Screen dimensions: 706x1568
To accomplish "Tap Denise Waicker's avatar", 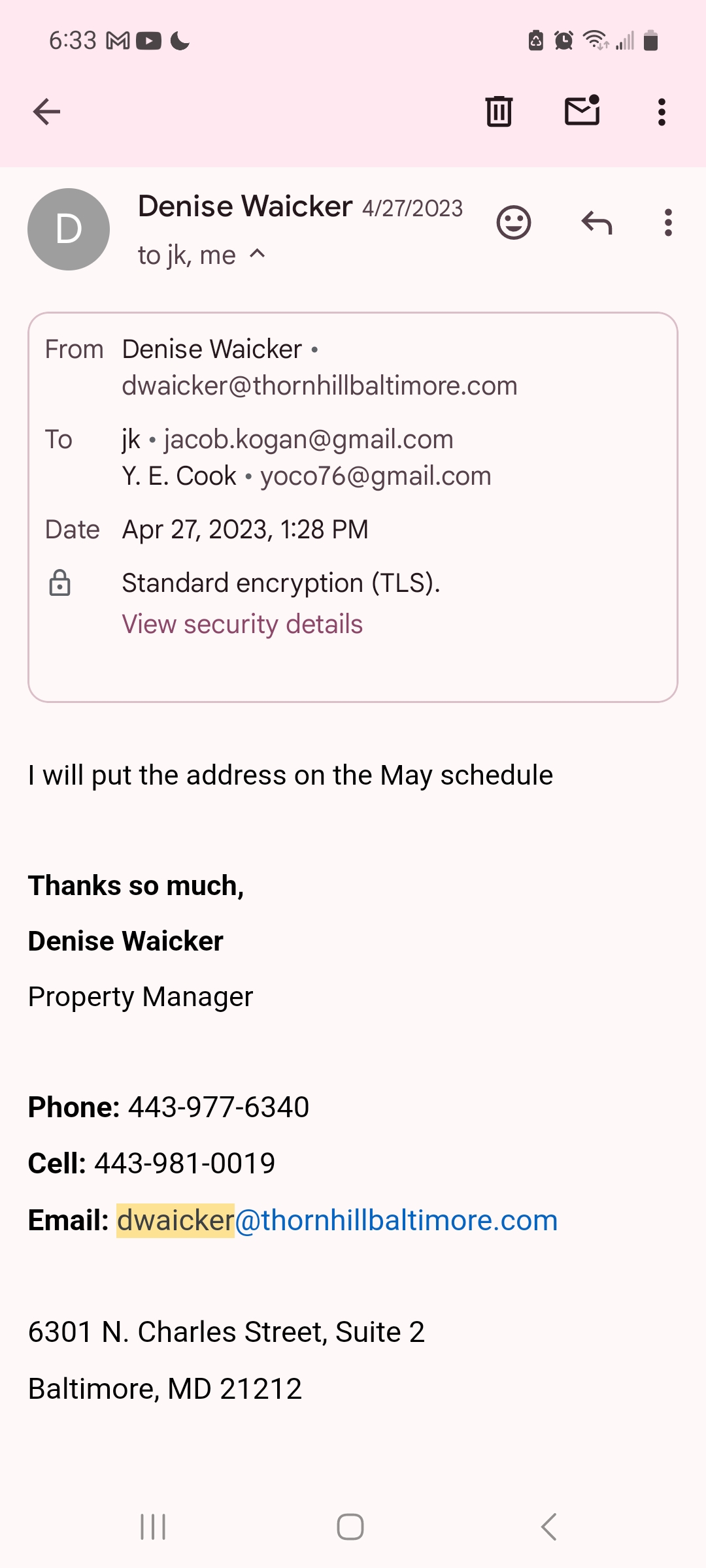I will point(69,229).
